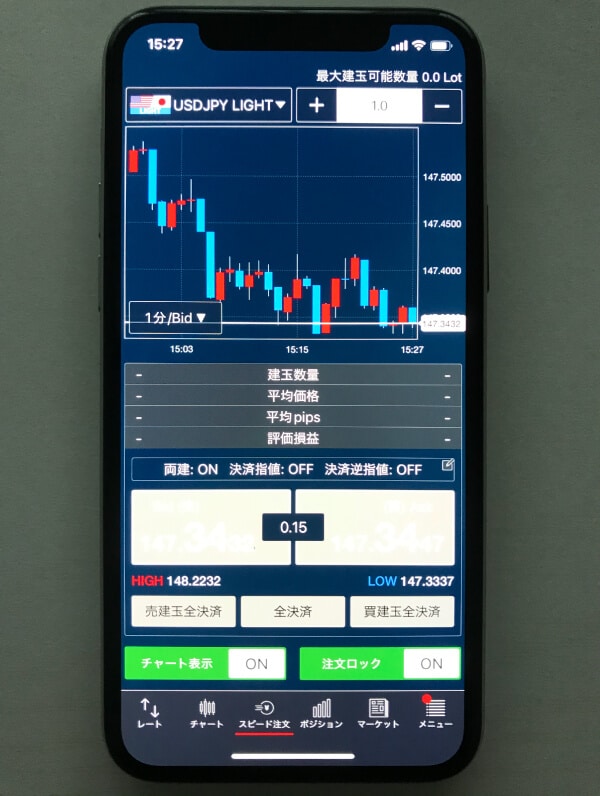Screen dimensions: 600x796
Task: Go to the ポジション tab
Action: (x=321, y=713)
